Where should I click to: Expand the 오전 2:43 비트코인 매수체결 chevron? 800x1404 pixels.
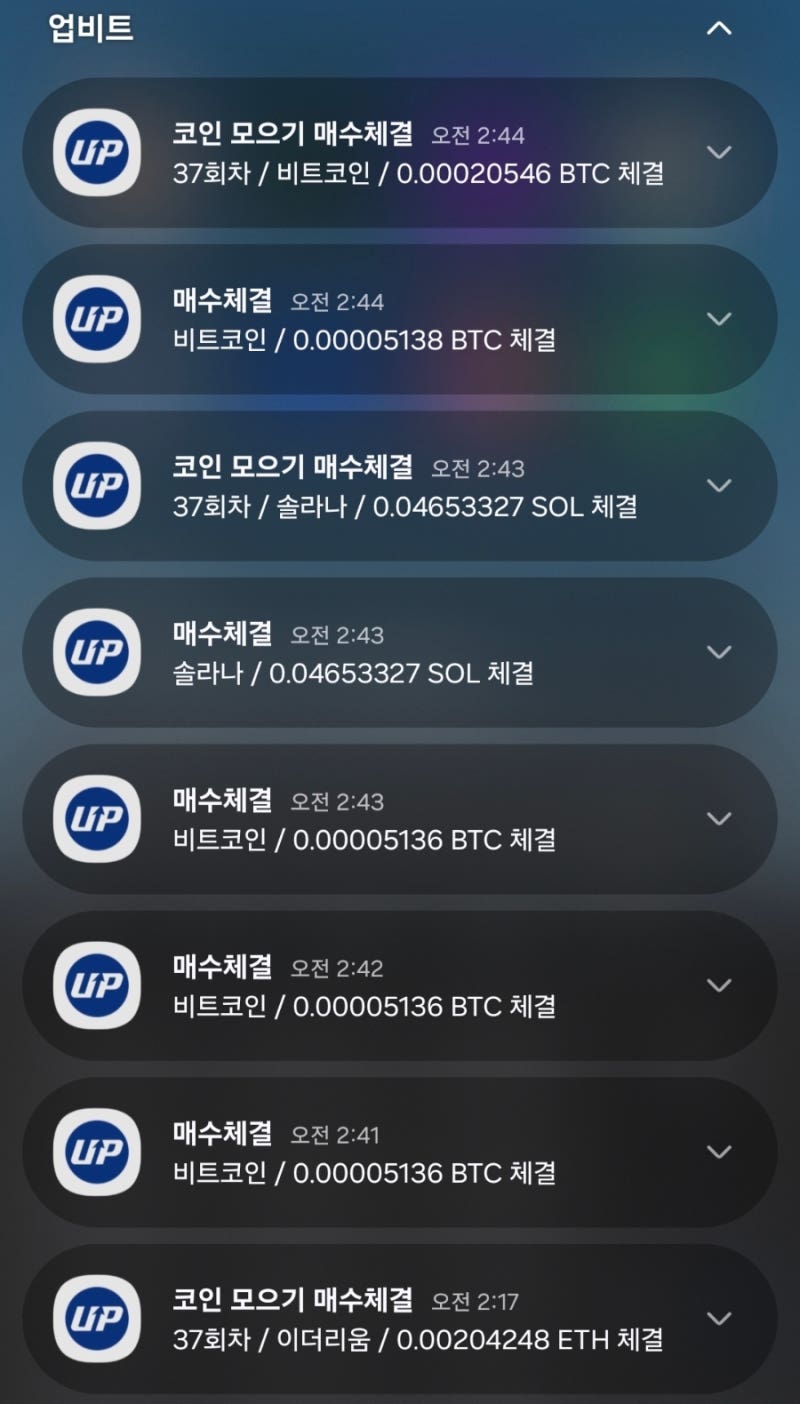pos(719,818)
